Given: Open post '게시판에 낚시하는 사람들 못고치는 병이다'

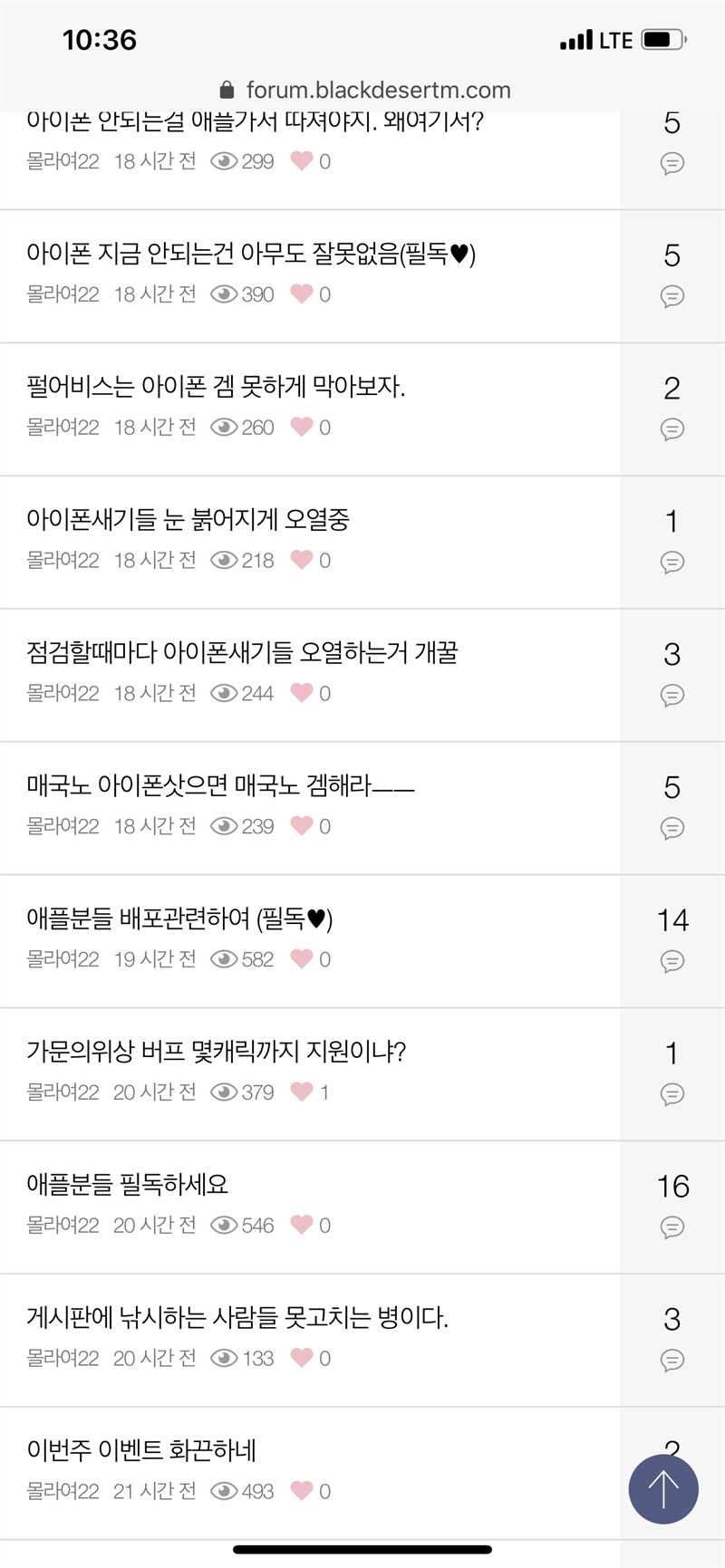Looking at the screenshot, I should (x=237, y=1318).
